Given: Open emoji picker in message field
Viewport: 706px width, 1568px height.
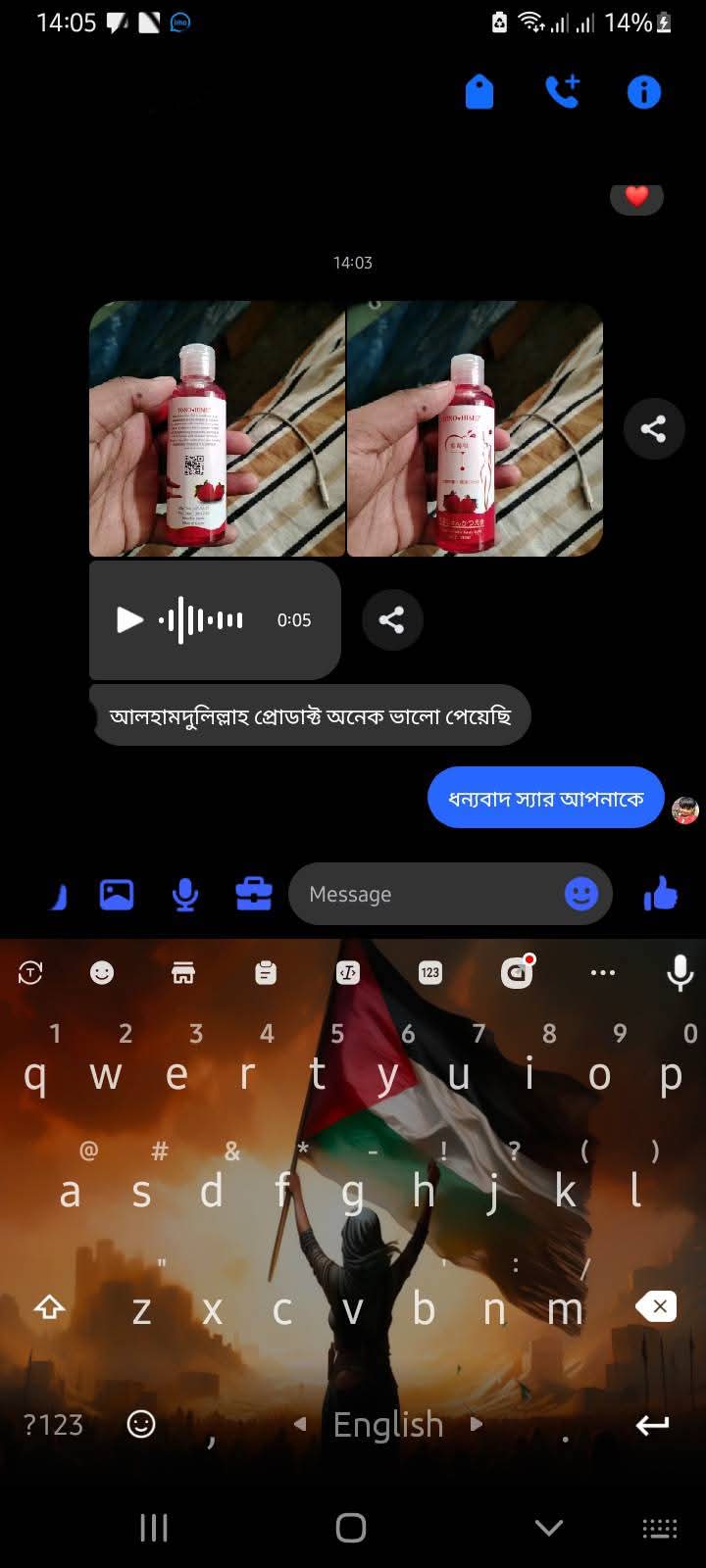Looking at the screenshot, I should click(x=580, y=894).
